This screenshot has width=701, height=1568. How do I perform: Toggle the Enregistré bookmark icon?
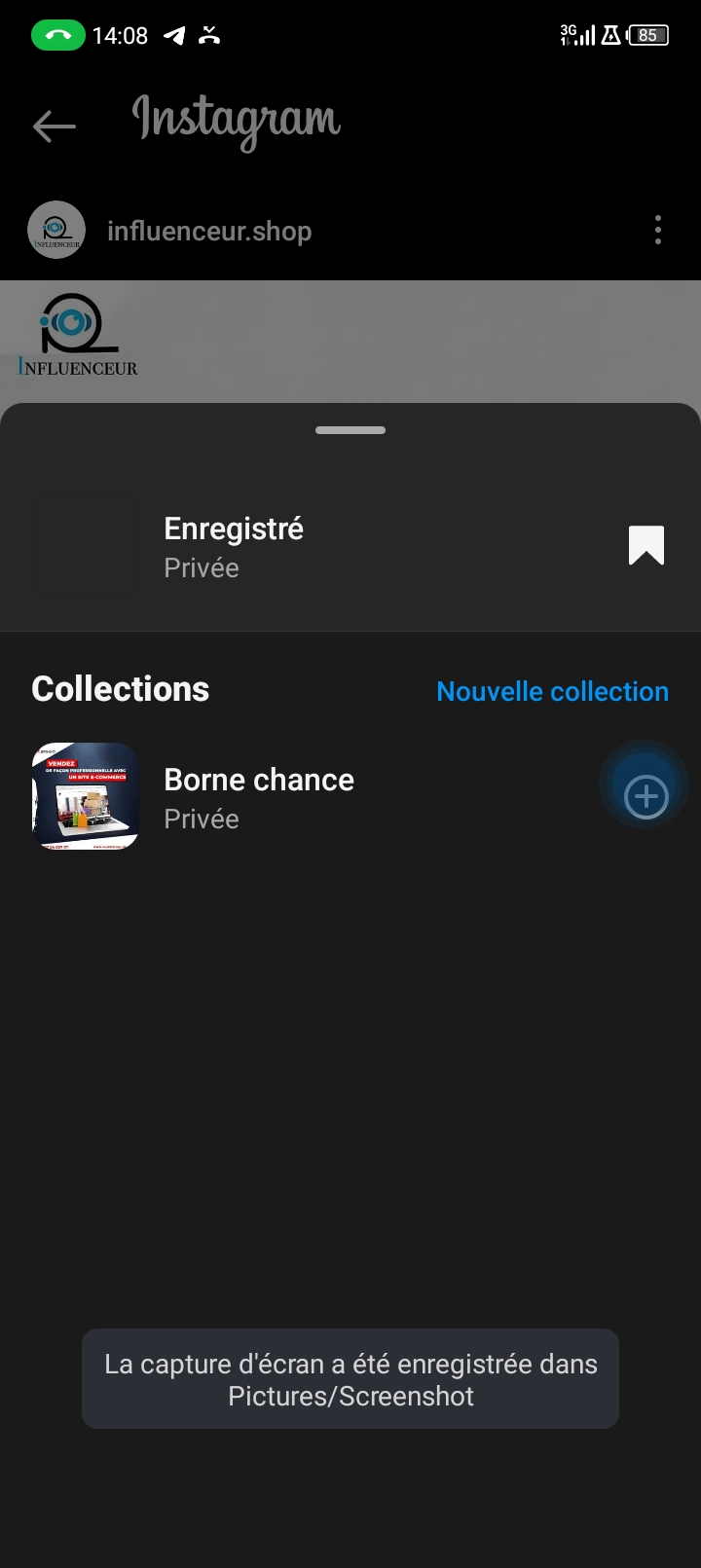[x=646, y=546]
